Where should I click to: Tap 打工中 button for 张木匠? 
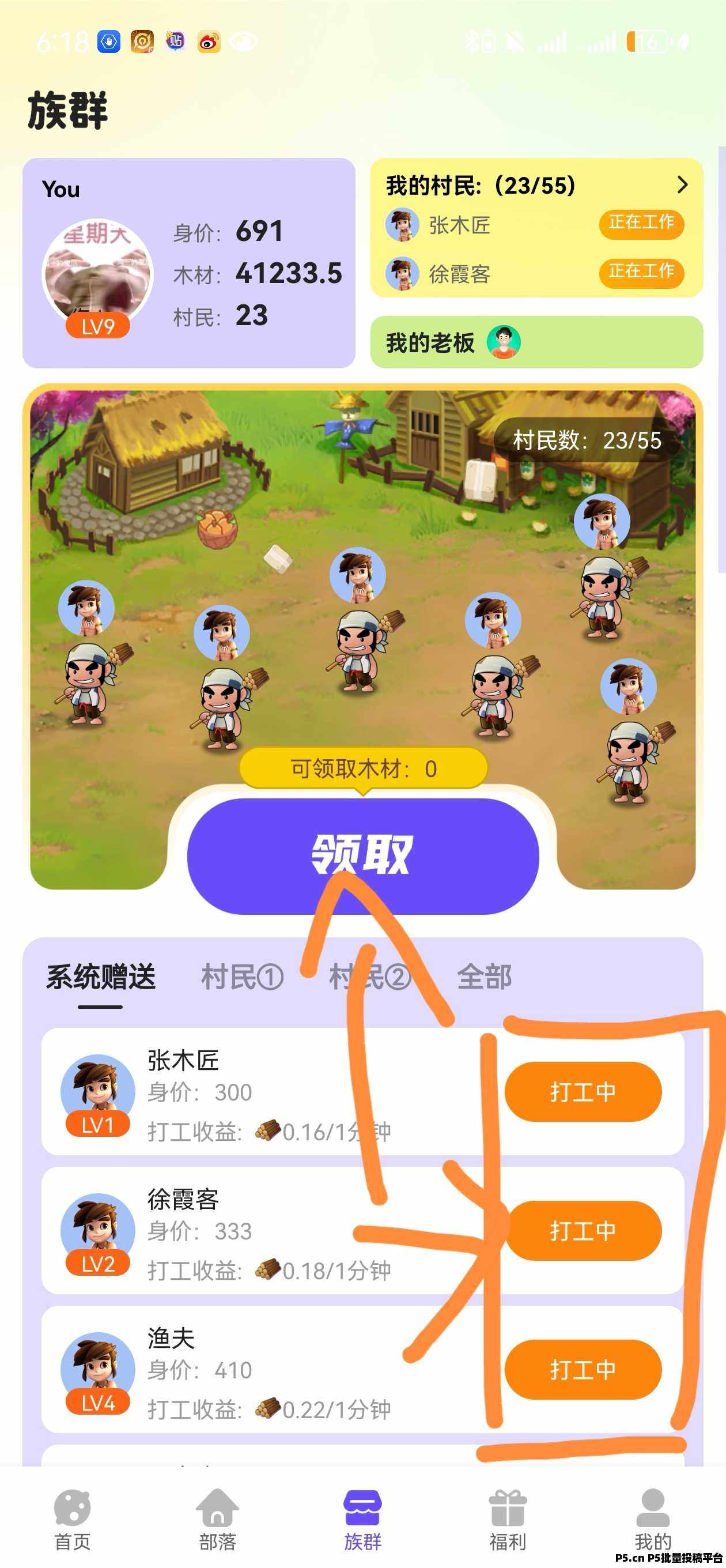coord(583,1092)
